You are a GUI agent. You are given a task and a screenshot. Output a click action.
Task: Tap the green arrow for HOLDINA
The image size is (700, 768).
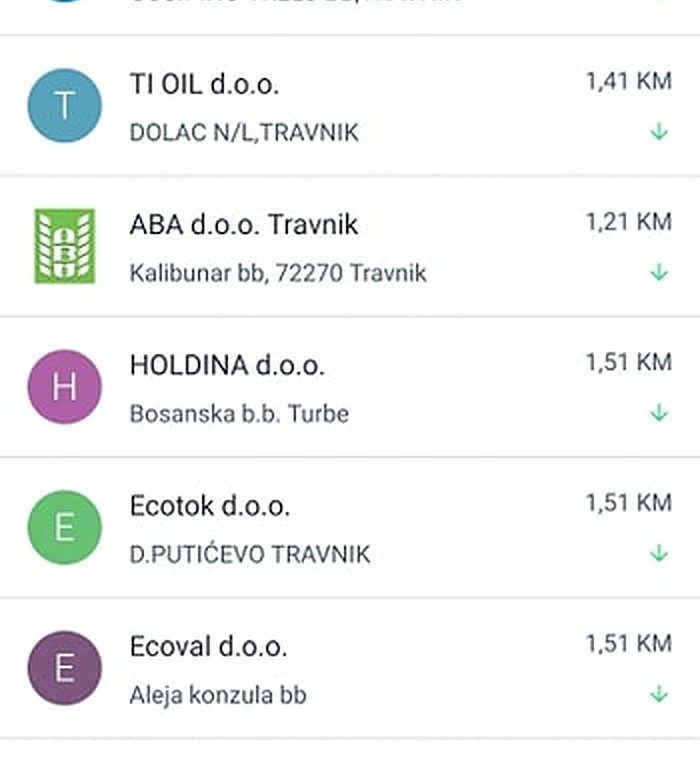tap(658, 412)
